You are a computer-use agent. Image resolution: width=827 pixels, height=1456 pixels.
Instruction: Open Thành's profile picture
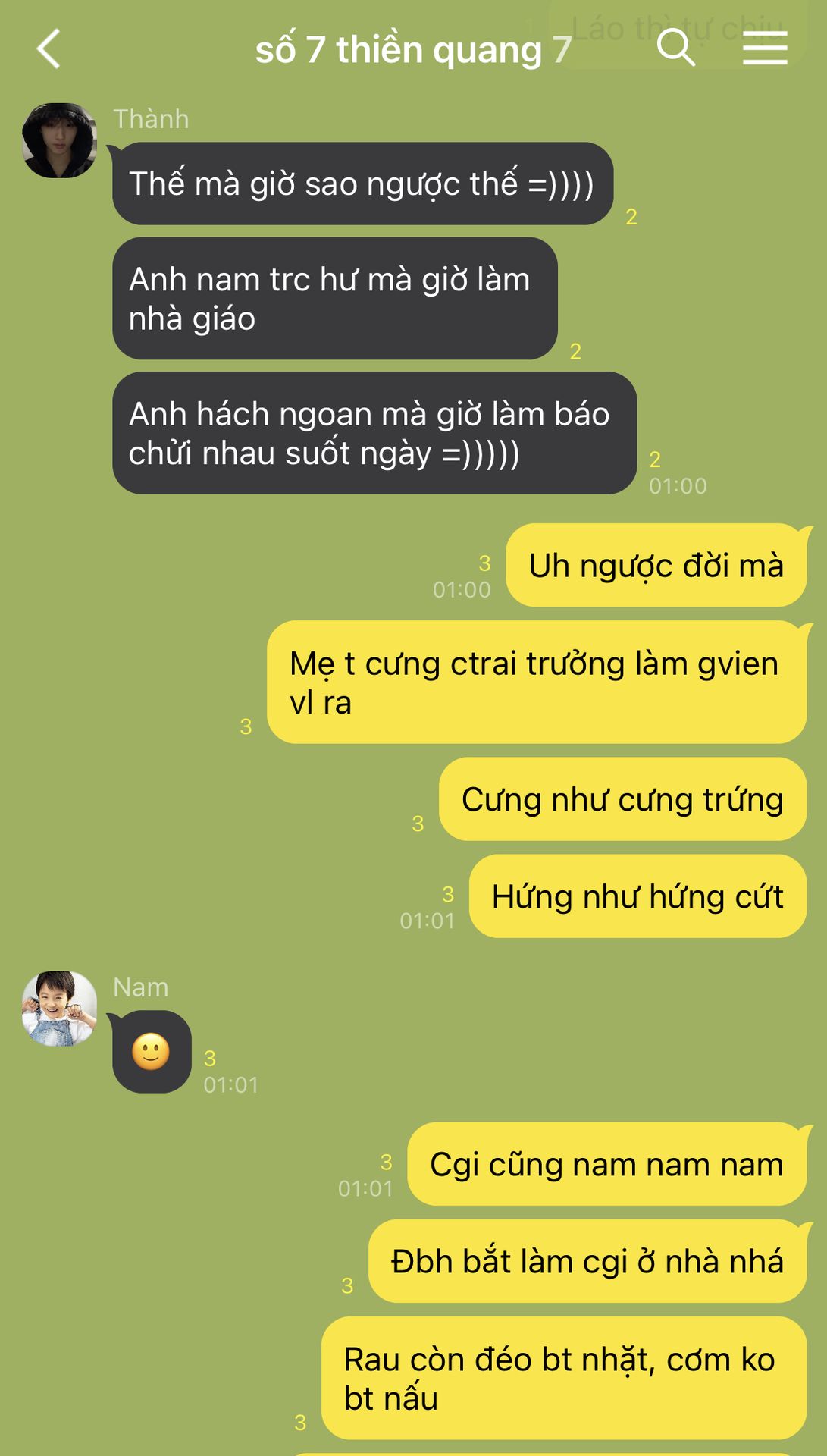pyautogui.click(x=59, y=141)
